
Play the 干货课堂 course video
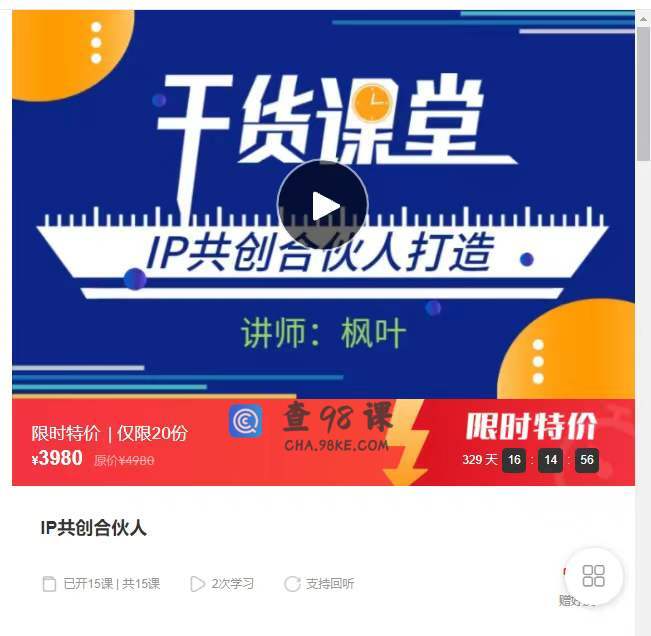point(322,206)
